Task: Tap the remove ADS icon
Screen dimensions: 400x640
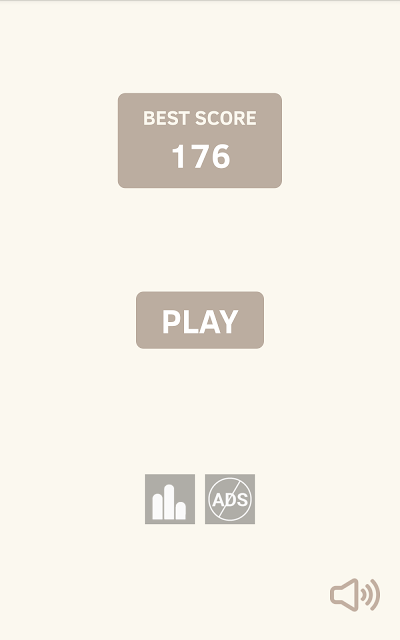Action: [230, 499]
